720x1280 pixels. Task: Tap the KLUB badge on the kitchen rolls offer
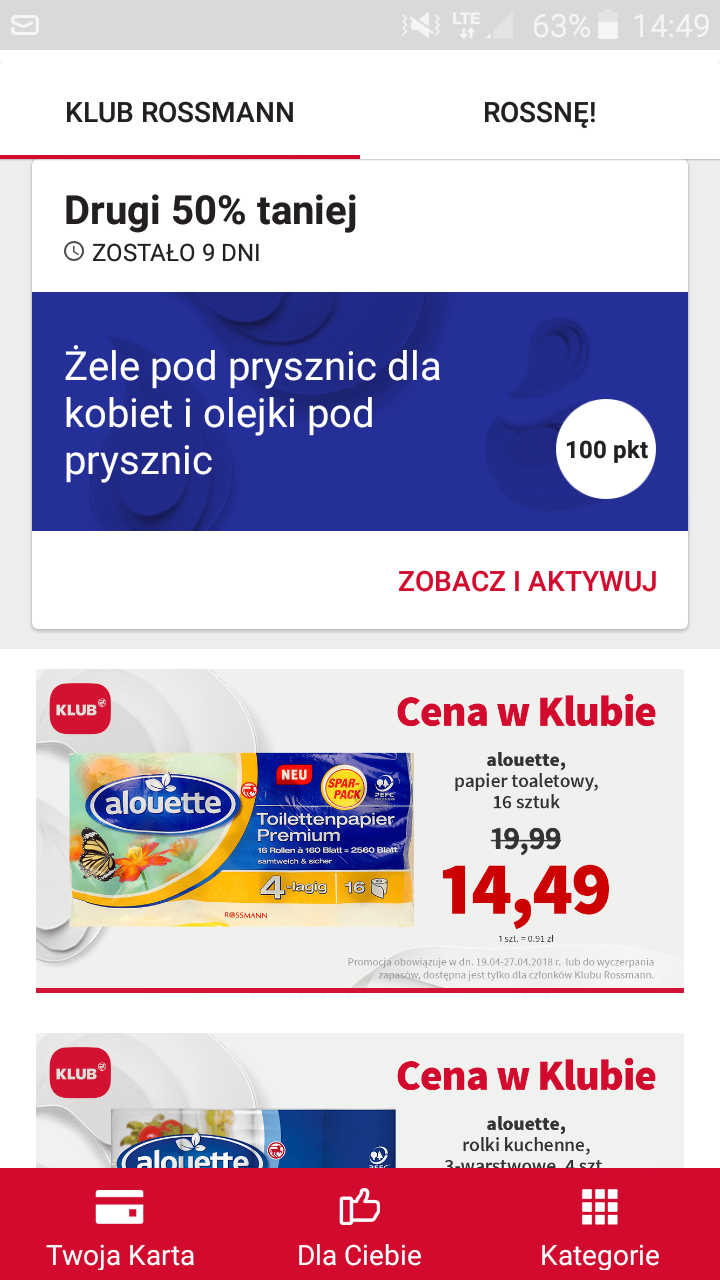(80, 1073)
